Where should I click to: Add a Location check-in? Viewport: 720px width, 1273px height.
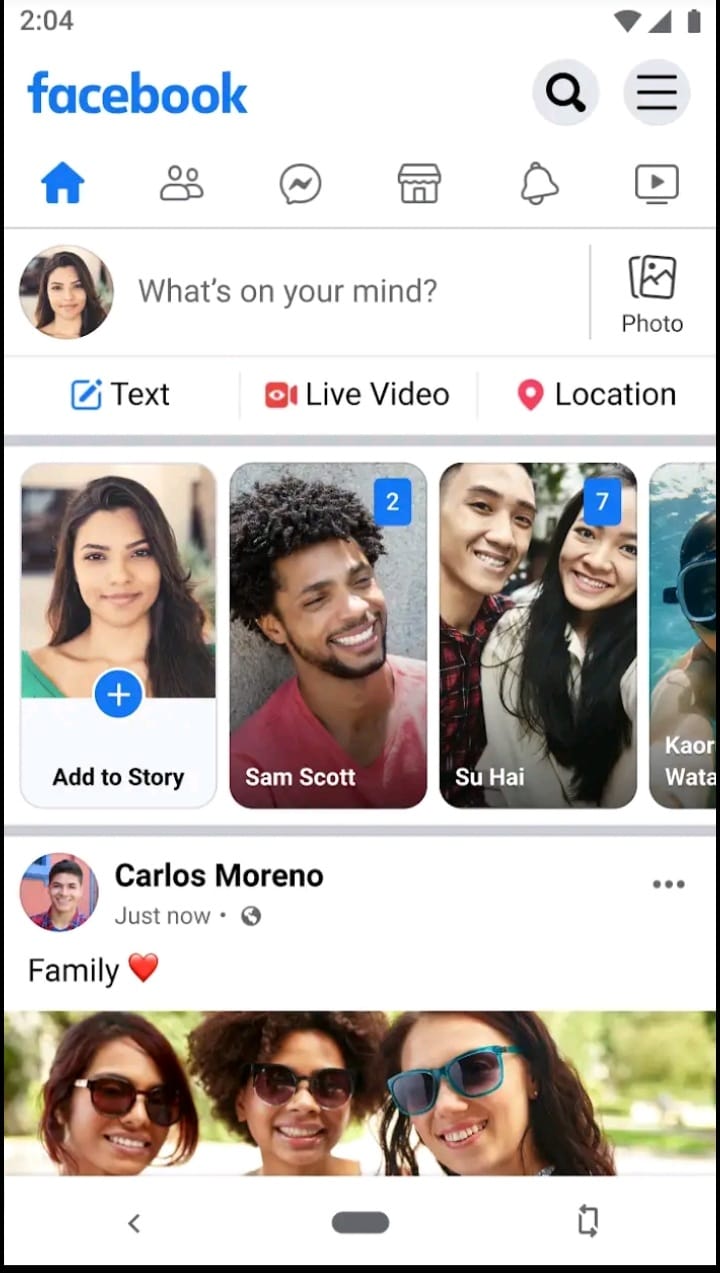(x=597, y=395)
